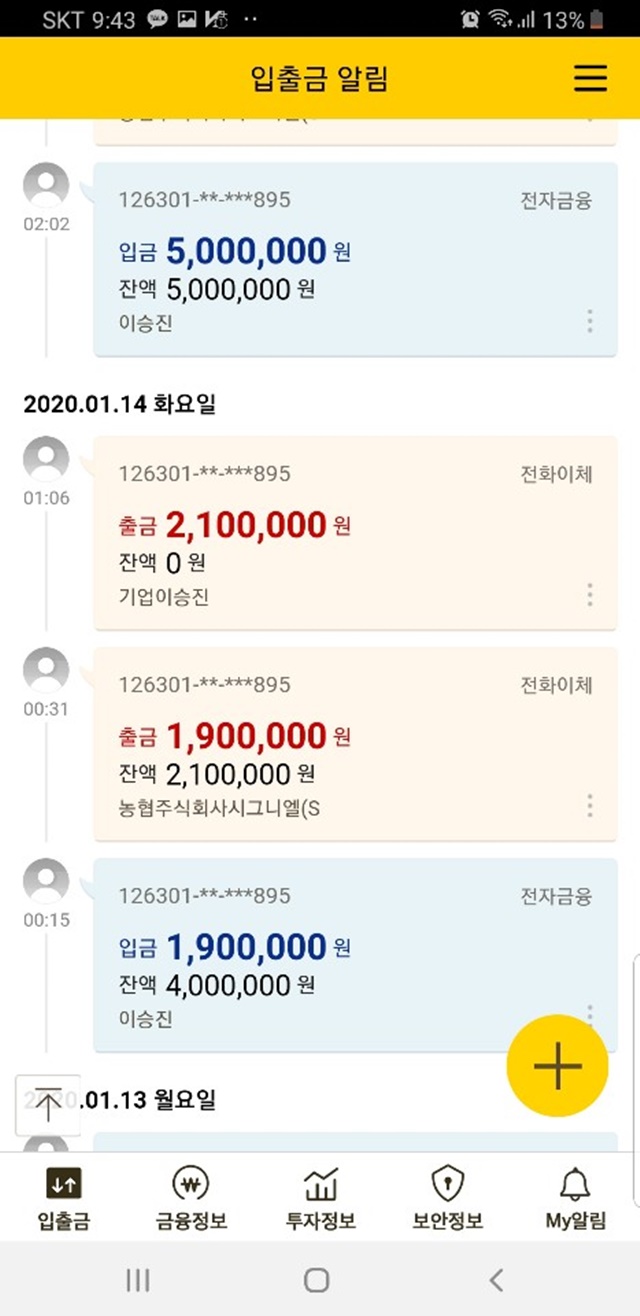
Task: Open the 1,900,000원 deposit card
Action: 355,955
